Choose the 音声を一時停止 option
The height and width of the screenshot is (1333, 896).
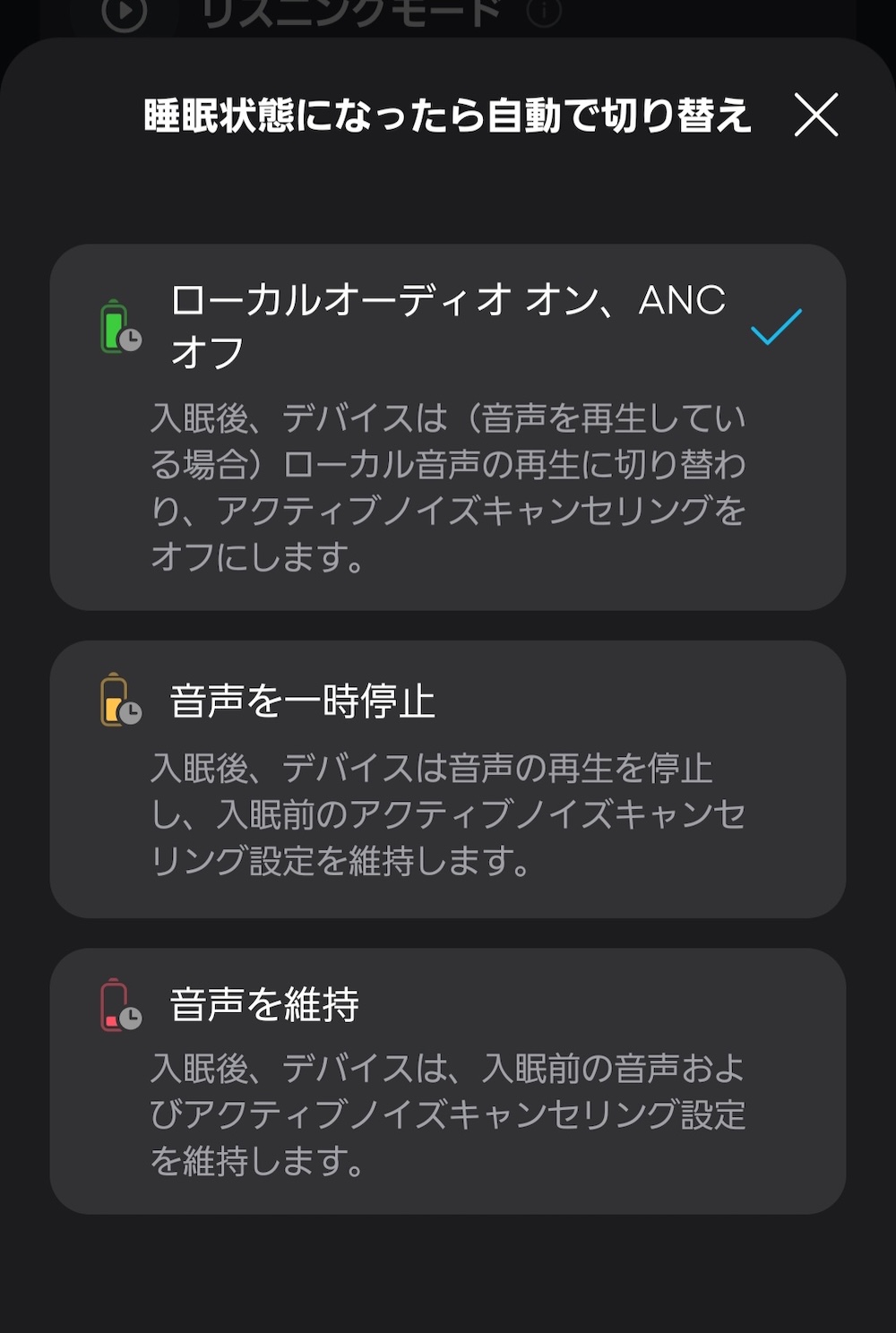click(447, 778)
